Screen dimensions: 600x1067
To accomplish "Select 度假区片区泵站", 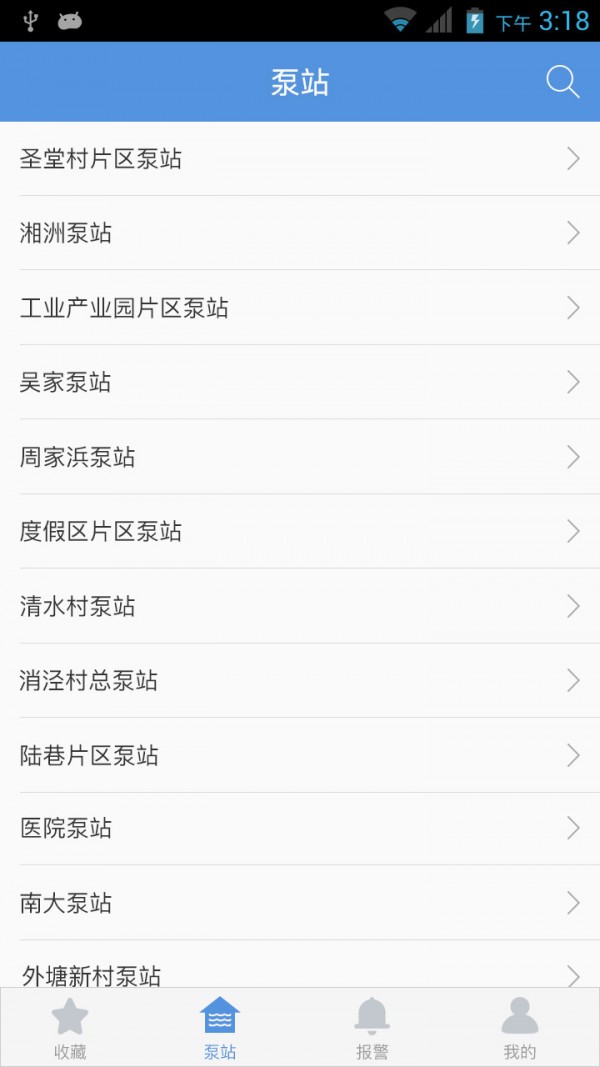I will click(x=300, y=531).
